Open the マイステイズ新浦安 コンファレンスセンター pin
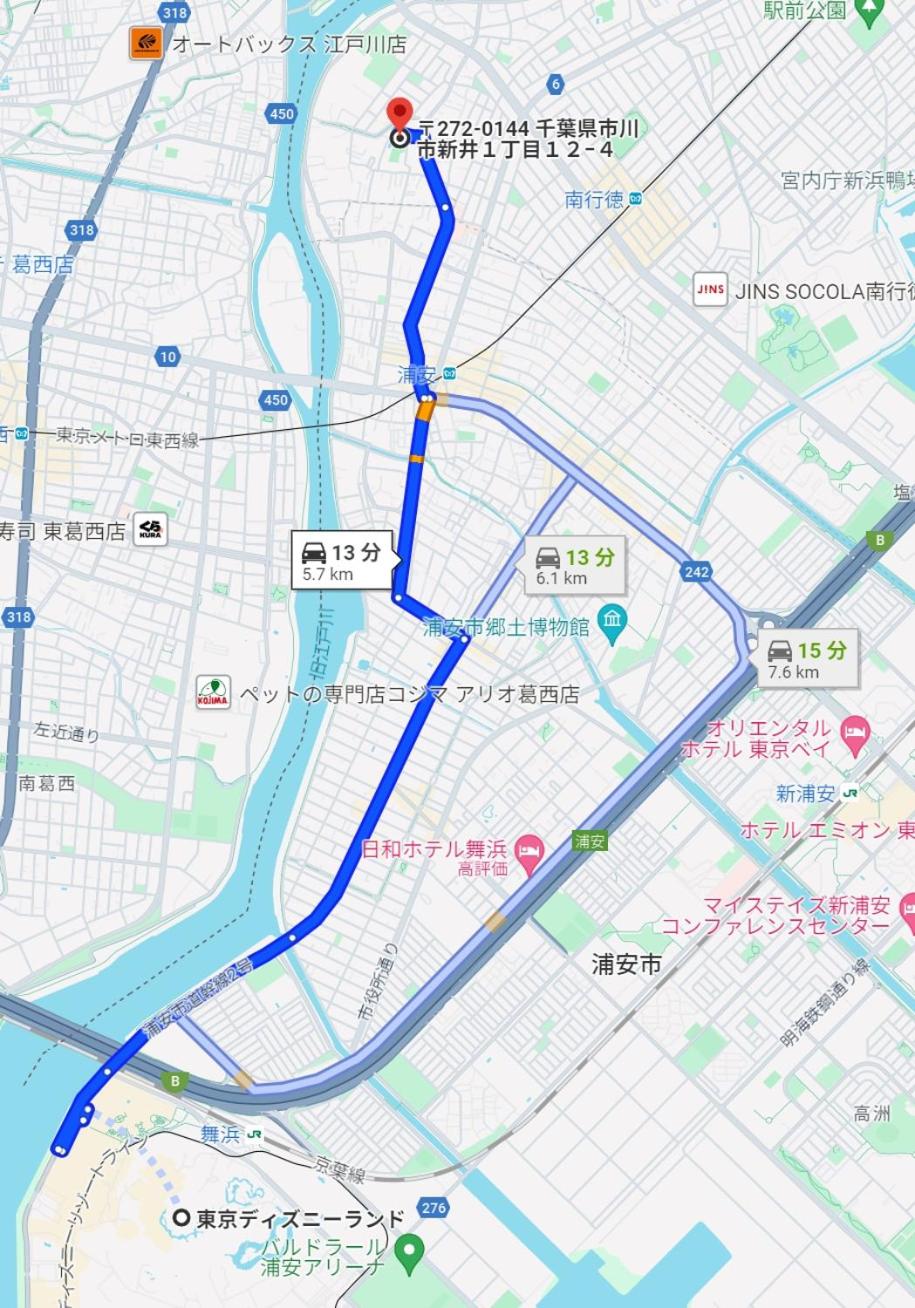The image size is (915, 1308). point(908,906)
